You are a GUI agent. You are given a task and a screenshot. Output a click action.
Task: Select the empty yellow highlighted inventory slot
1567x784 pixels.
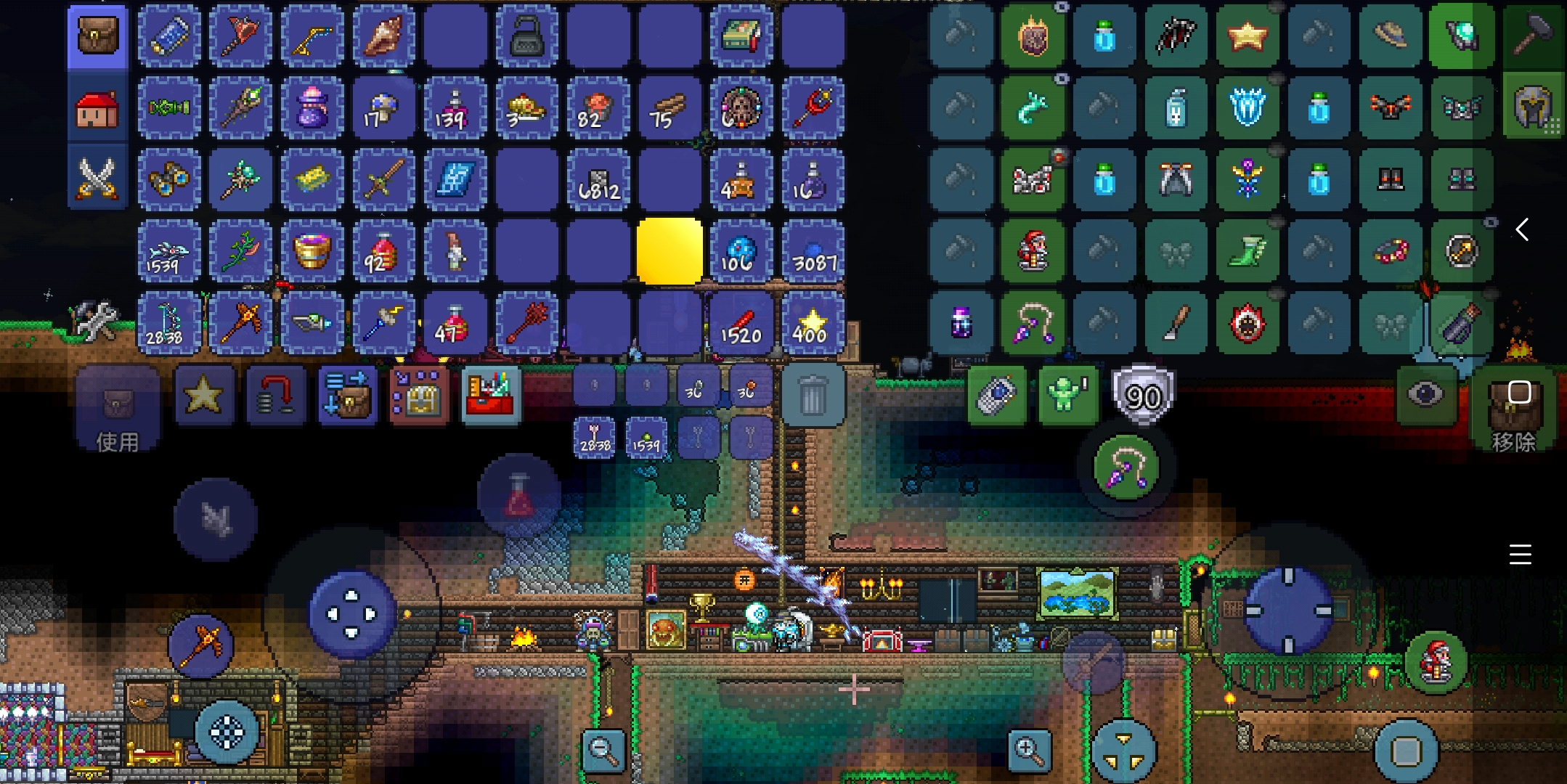669,251
